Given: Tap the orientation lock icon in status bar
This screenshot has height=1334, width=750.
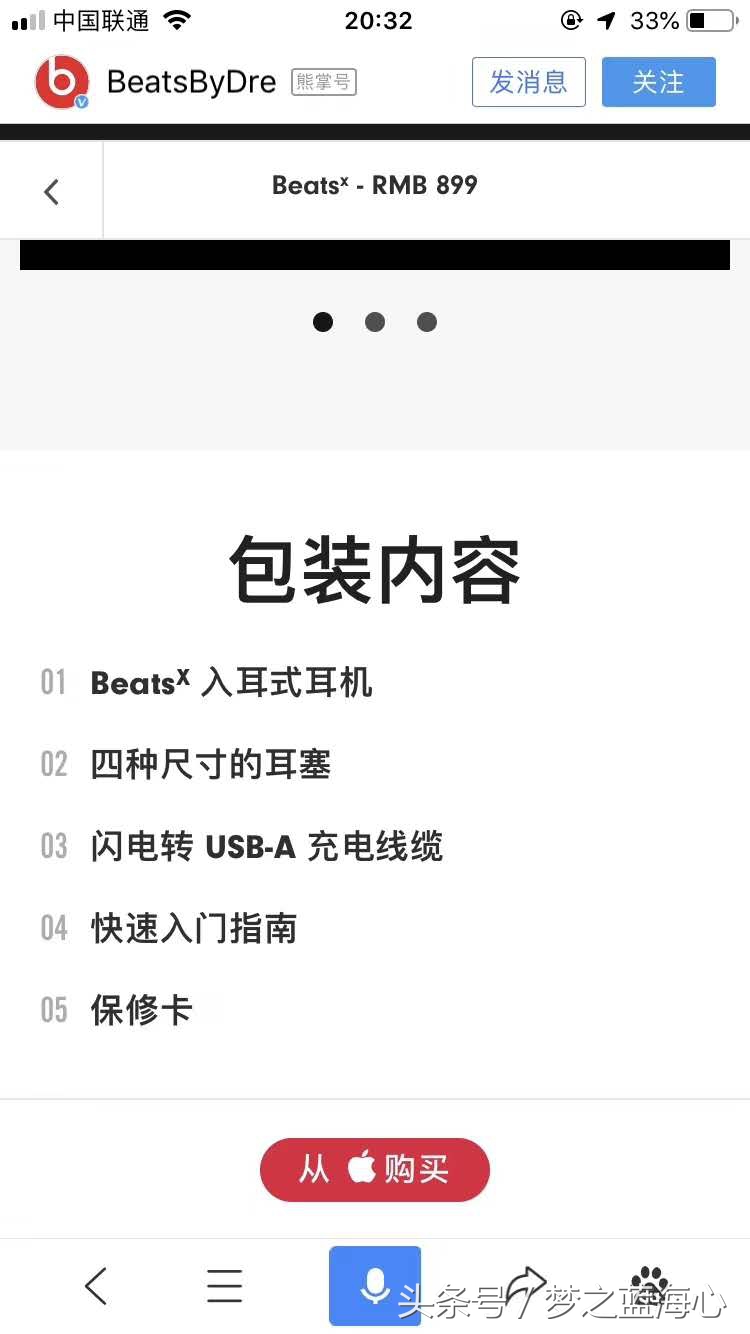Looking at the screenshot, I should click(570, 20).
